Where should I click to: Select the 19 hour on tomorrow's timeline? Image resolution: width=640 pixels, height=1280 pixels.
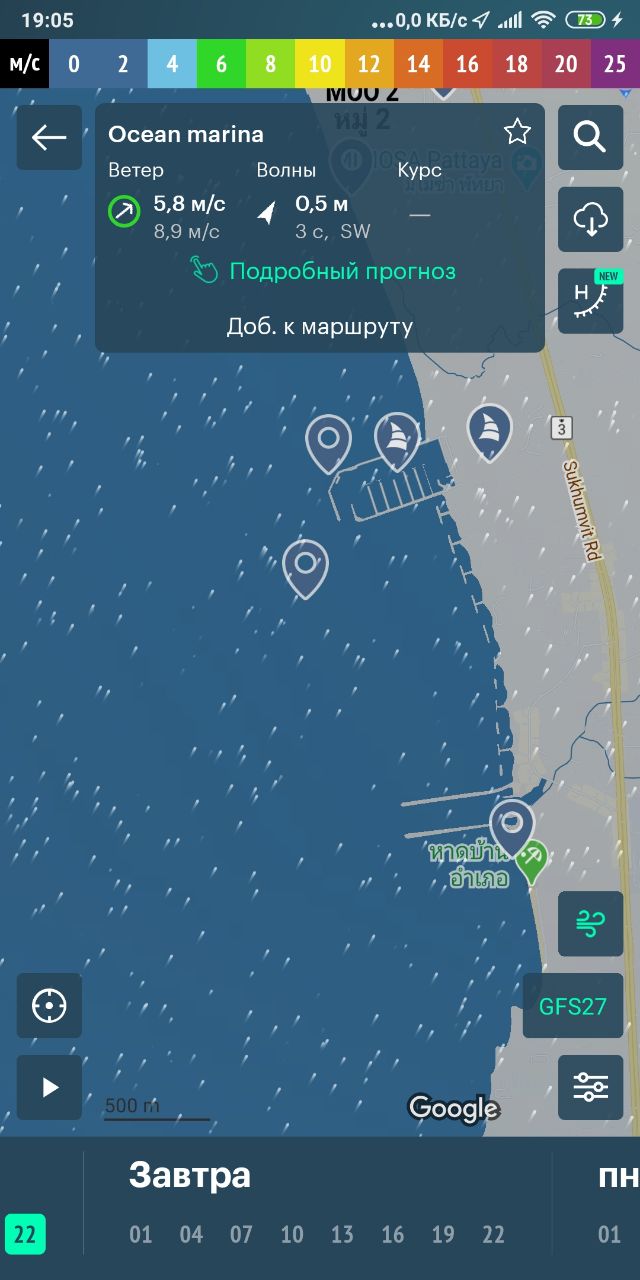[443, 1235]
